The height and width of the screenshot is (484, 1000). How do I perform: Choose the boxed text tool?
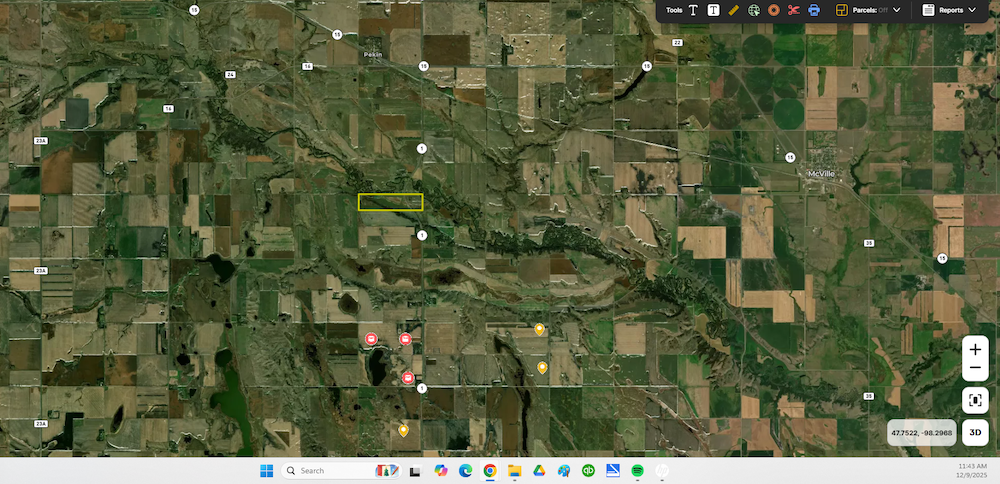713,10
